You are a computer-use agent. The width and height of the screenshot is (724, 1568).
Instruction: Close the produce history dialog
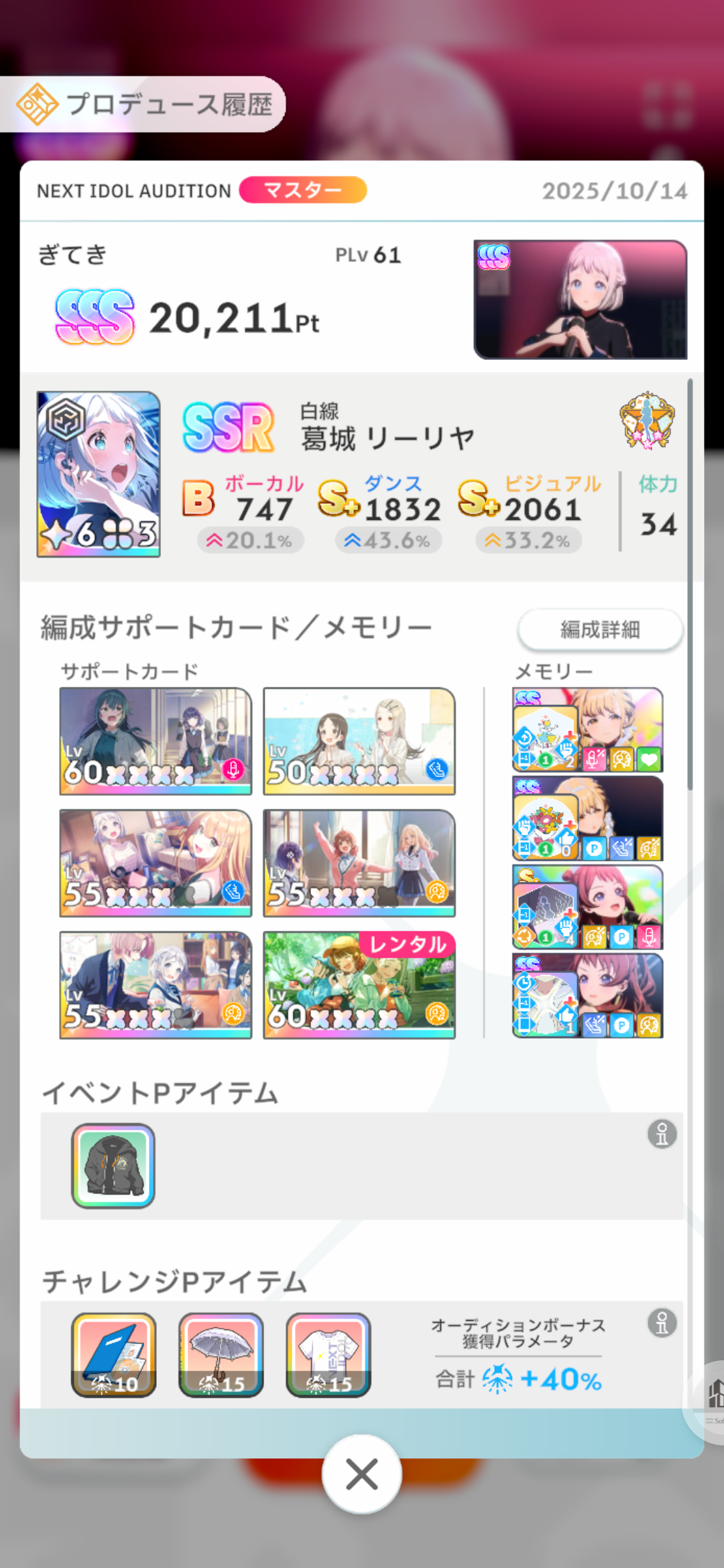click(361, 1474)
